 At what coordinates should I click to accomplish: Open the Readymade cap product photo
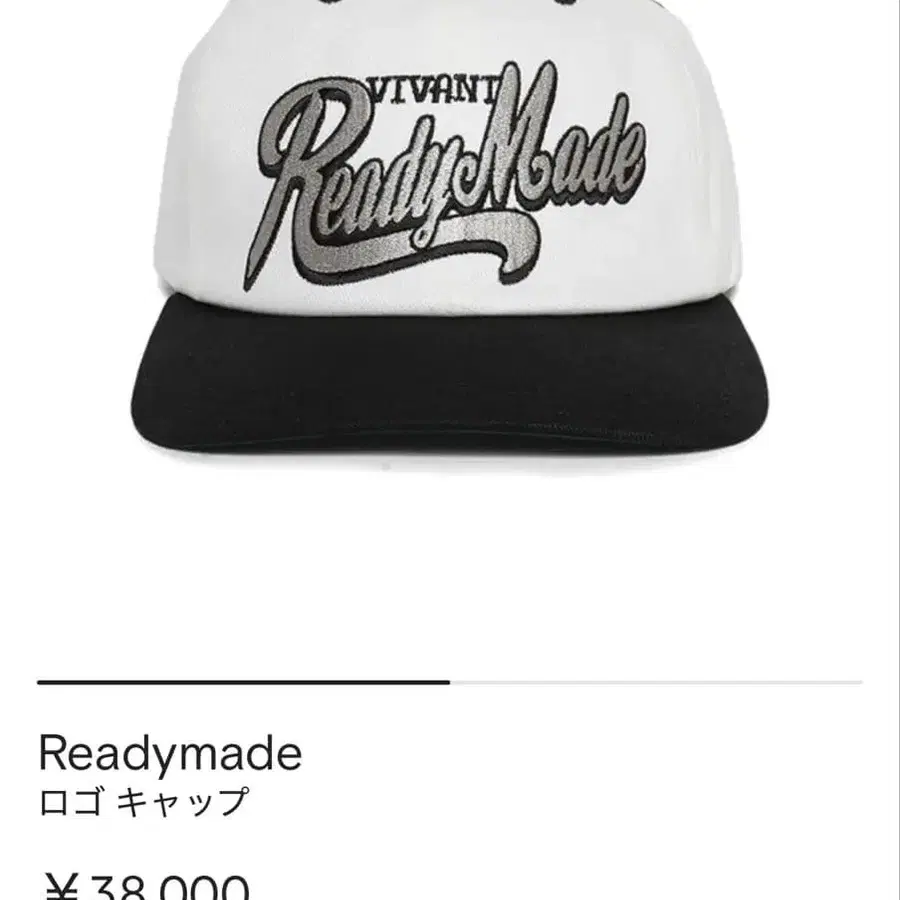coord(450,230)
